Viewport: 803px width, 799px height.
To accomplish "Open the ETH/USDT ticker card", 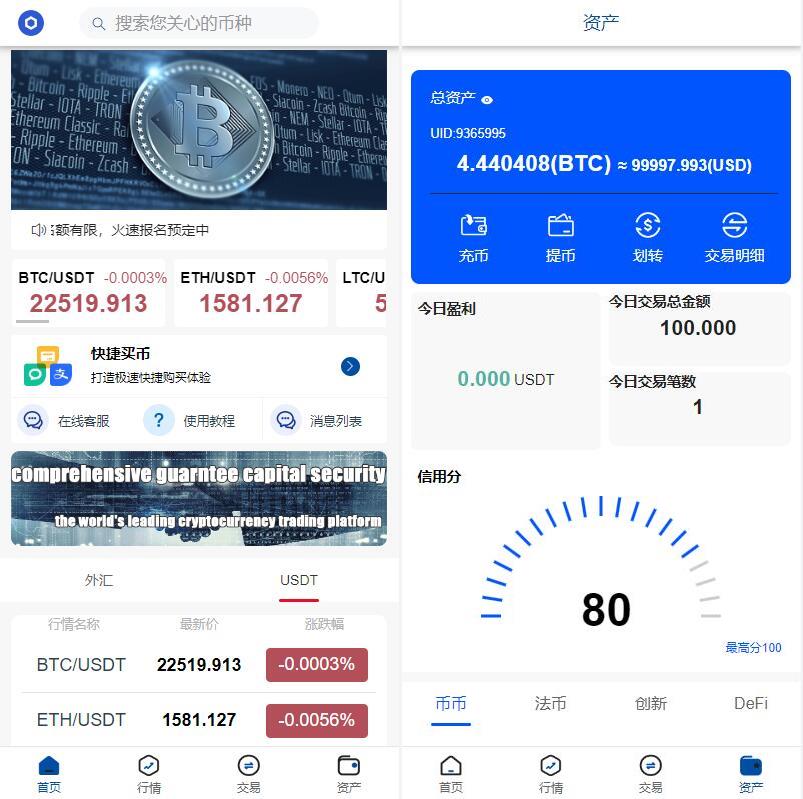I will tap(251, 293).
